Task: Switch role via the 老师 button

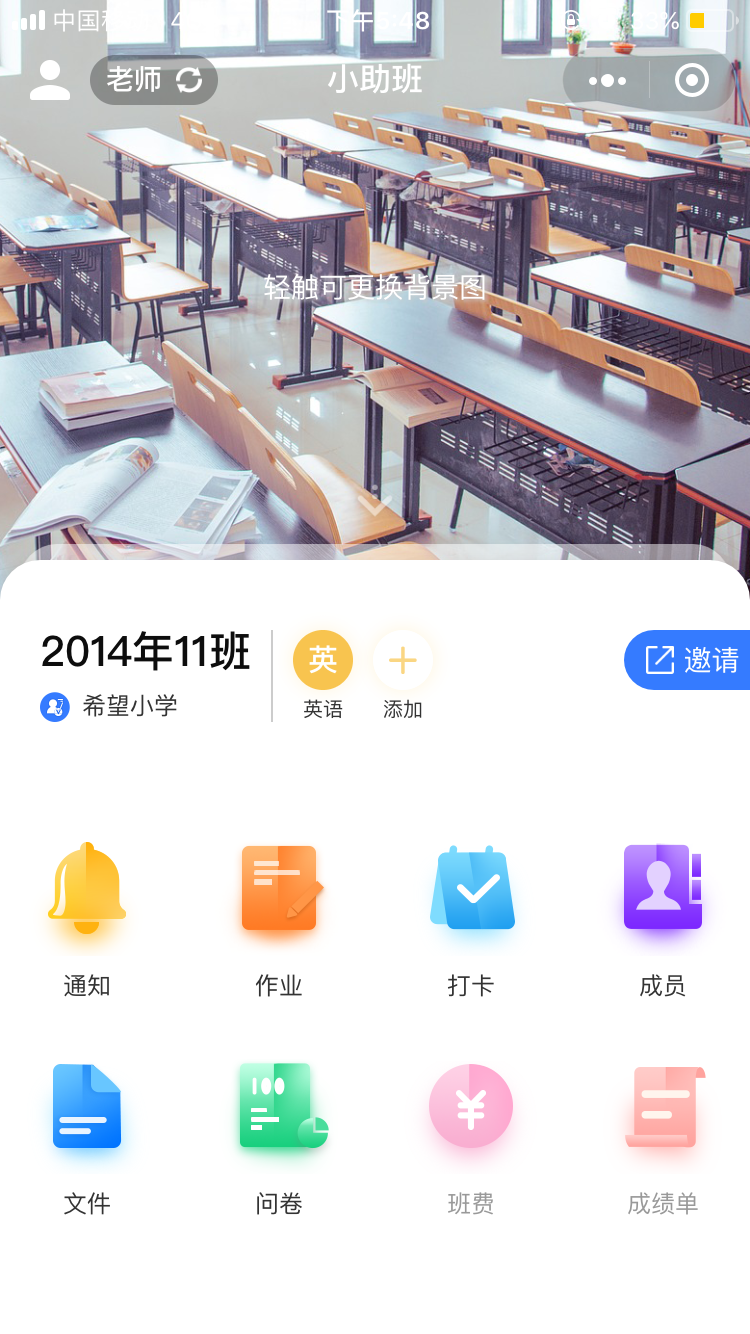Action: 153,80
